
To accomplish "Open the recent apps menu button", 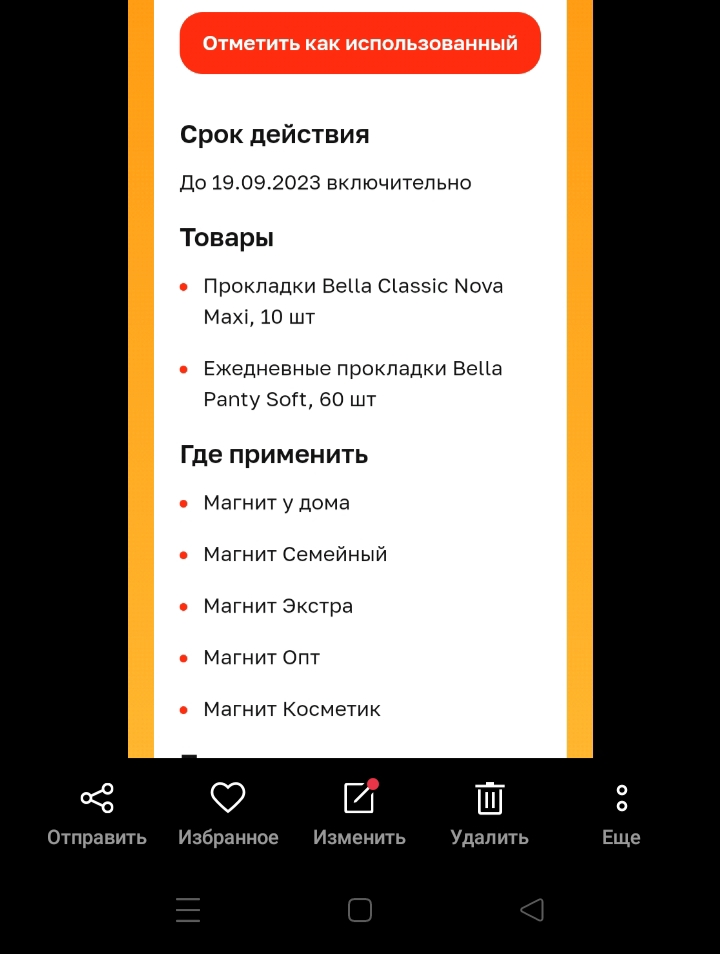I will [x=188, y=910].
